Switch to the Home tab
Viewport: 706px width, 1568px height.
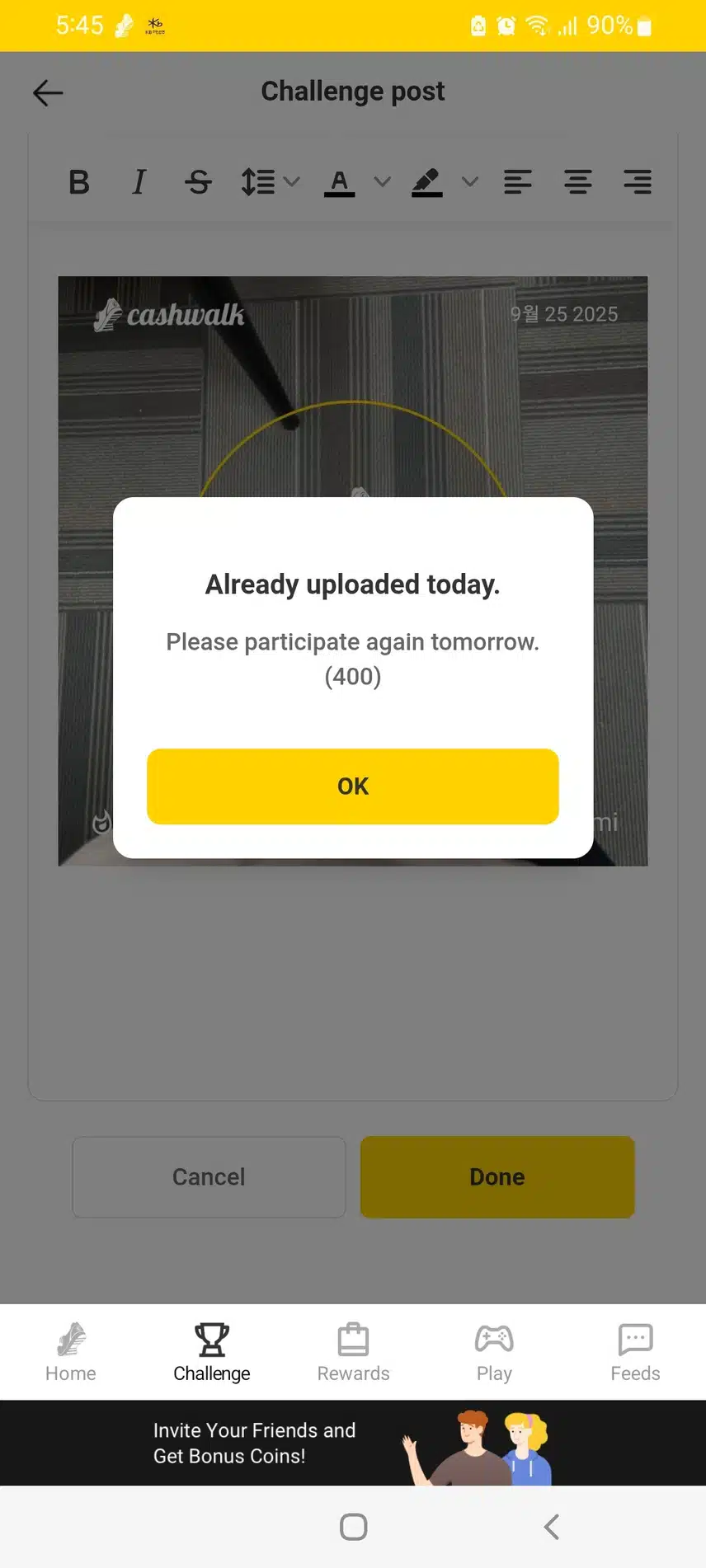pyautogui.click(x=71, y=1352)
